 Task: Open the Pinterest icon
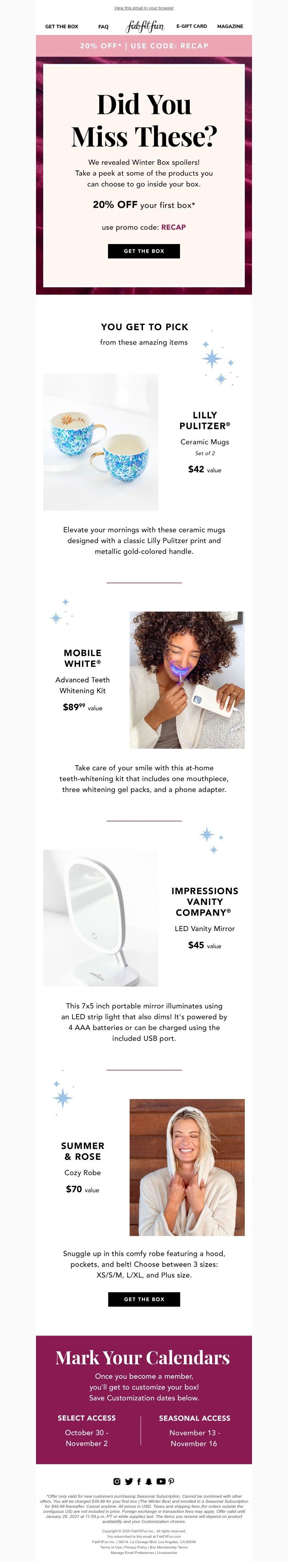tap(171, 1481)
